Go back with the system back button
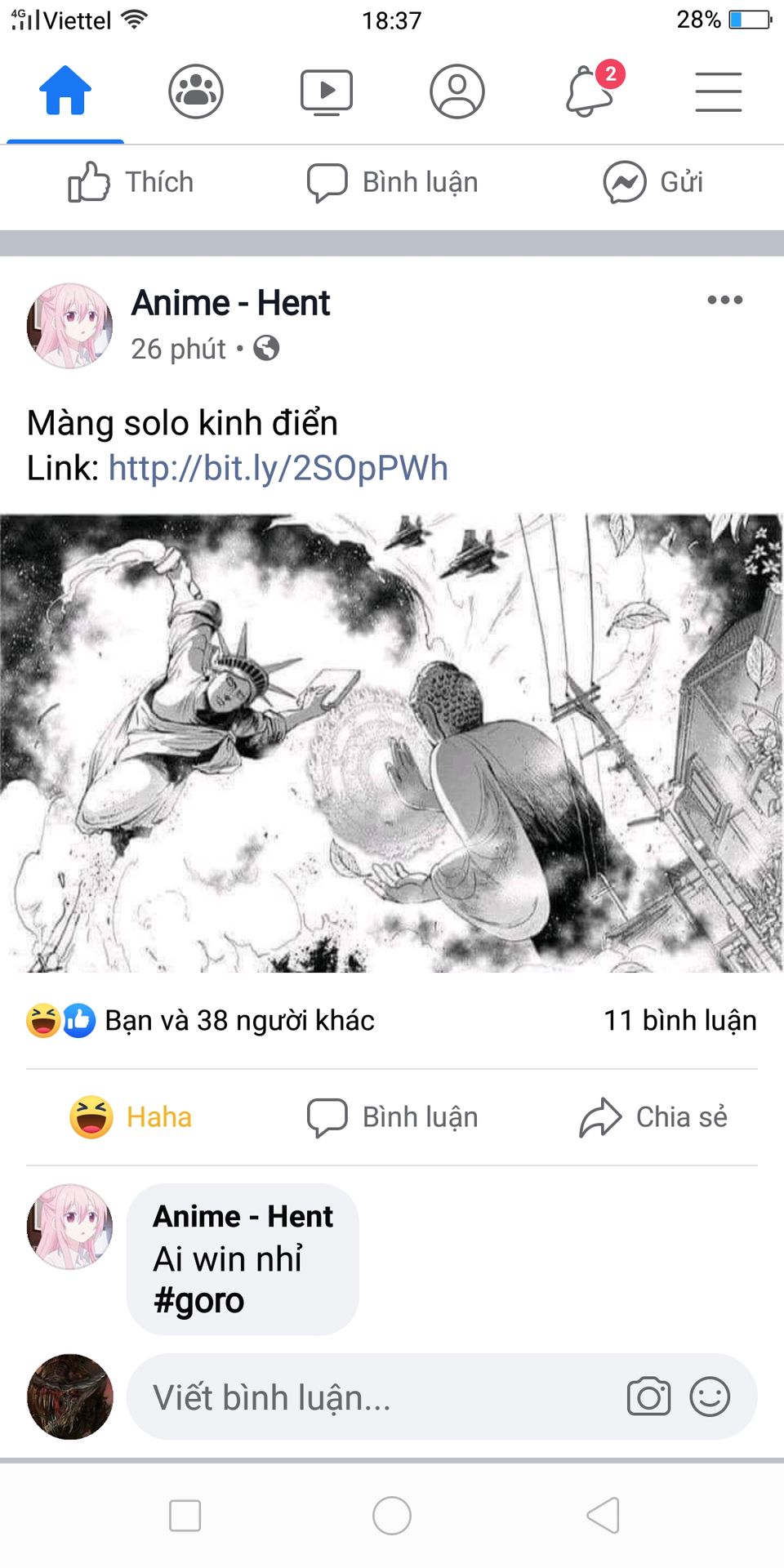Viewport: 784px width, 1568px height. click(604, 1516)
